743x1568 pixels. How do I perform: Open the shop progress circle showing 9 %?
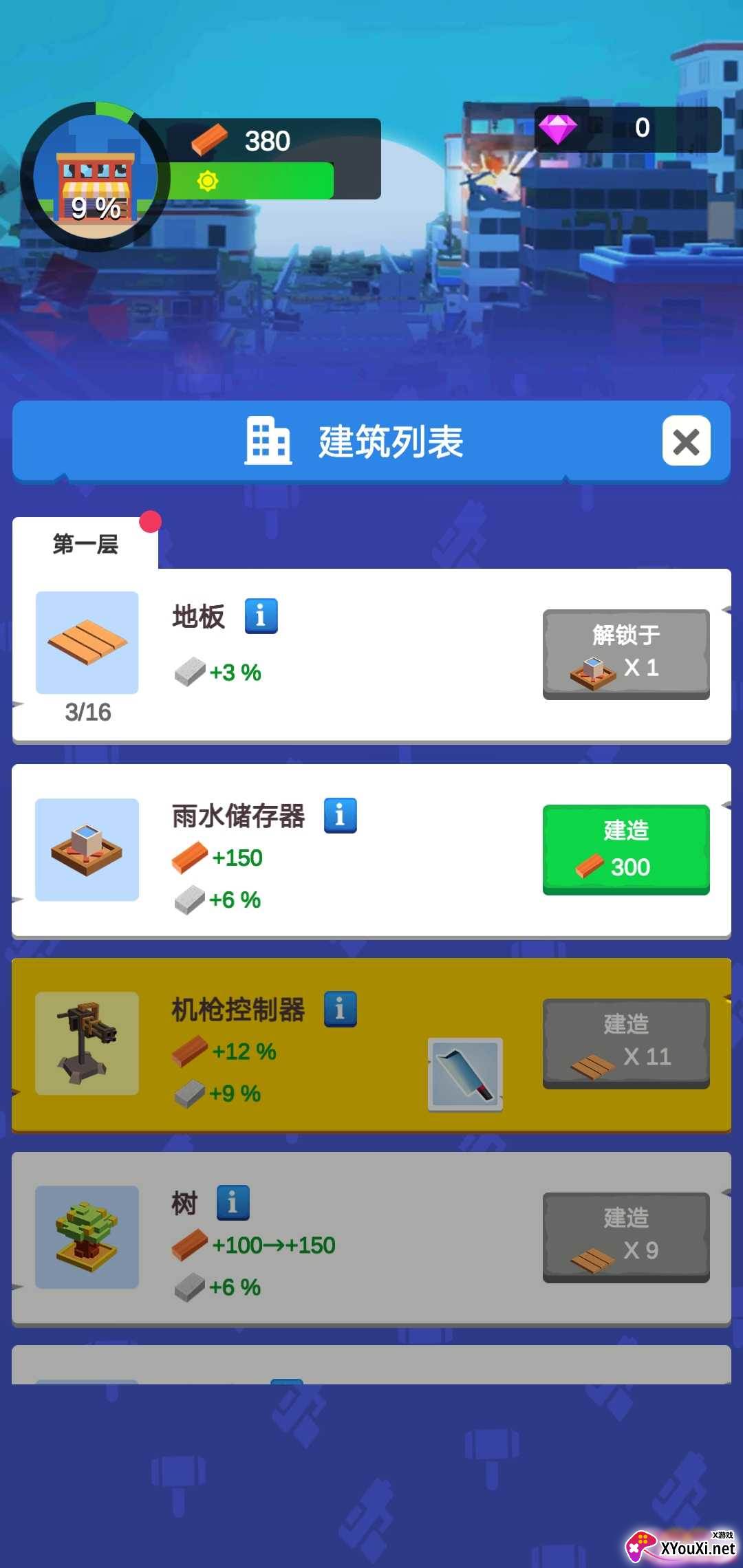95,177
